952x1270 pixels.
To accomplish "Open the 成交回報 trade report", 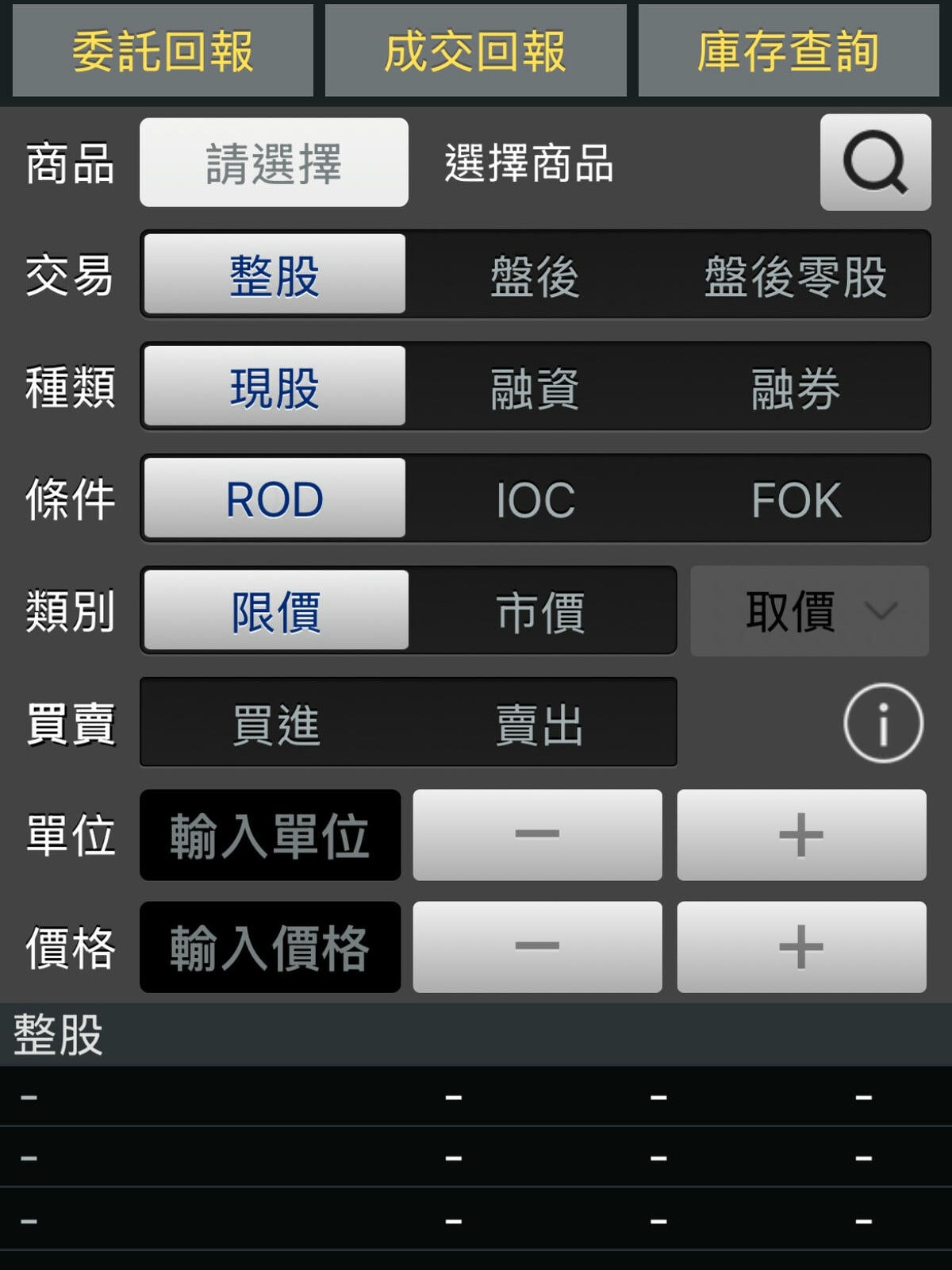I will coord(475,51).
